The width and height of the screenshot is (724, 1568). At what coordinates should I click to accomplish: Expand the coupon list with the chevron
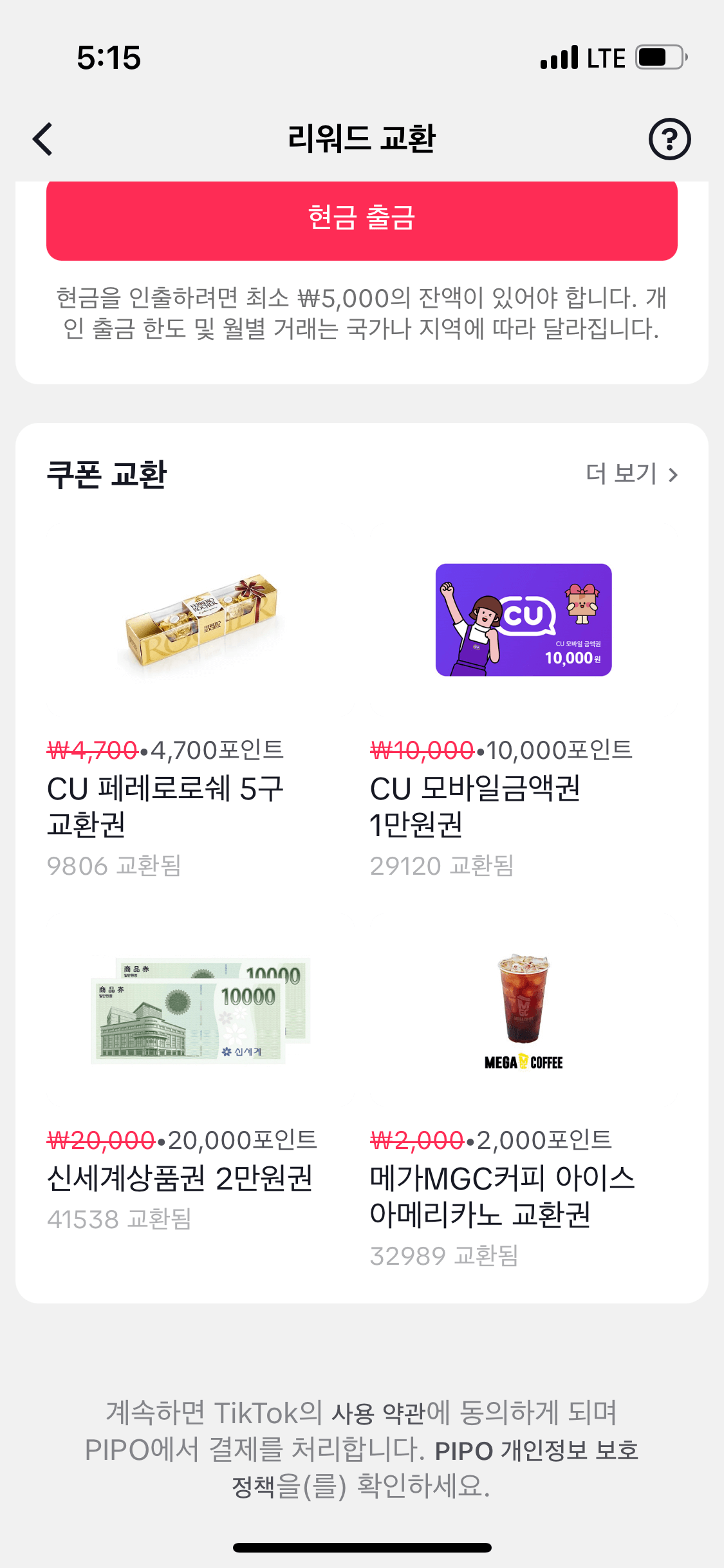coord(673,474)
